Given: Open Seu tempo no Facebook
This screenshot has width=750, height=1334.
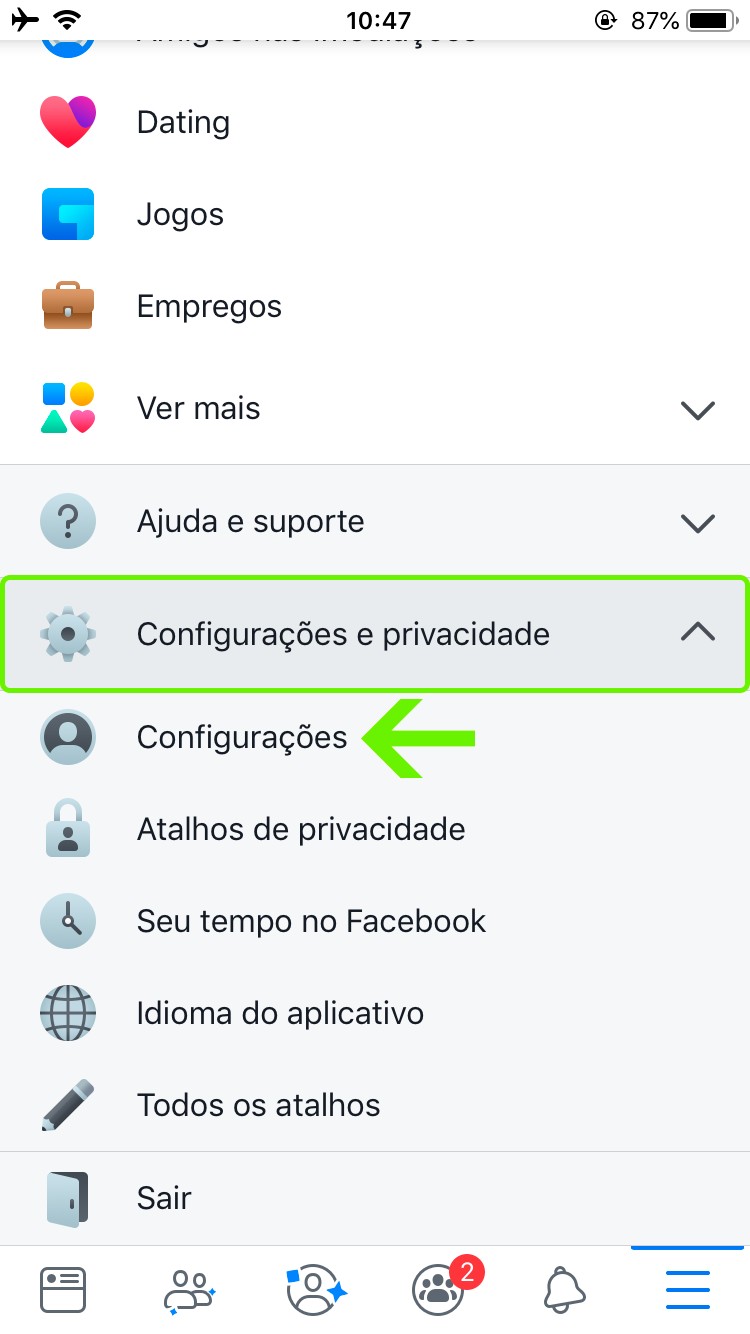Looking at the screenshot, I should click(310, 921).
